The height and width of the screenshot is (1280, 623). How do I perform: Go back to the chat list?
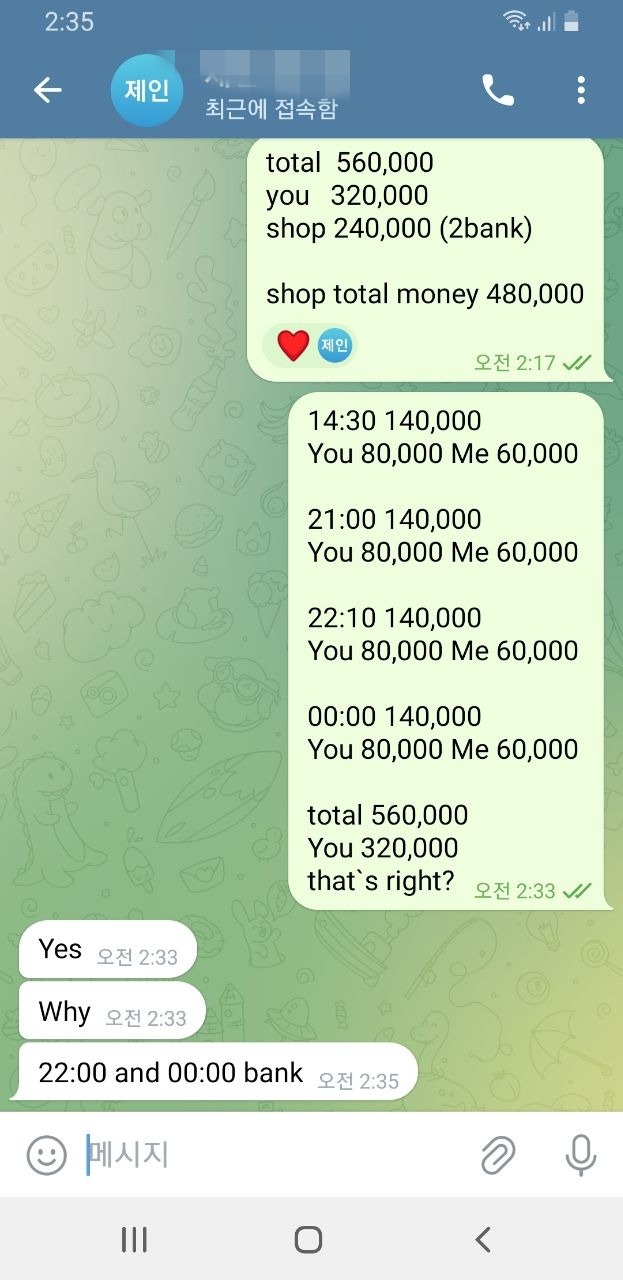47,90
